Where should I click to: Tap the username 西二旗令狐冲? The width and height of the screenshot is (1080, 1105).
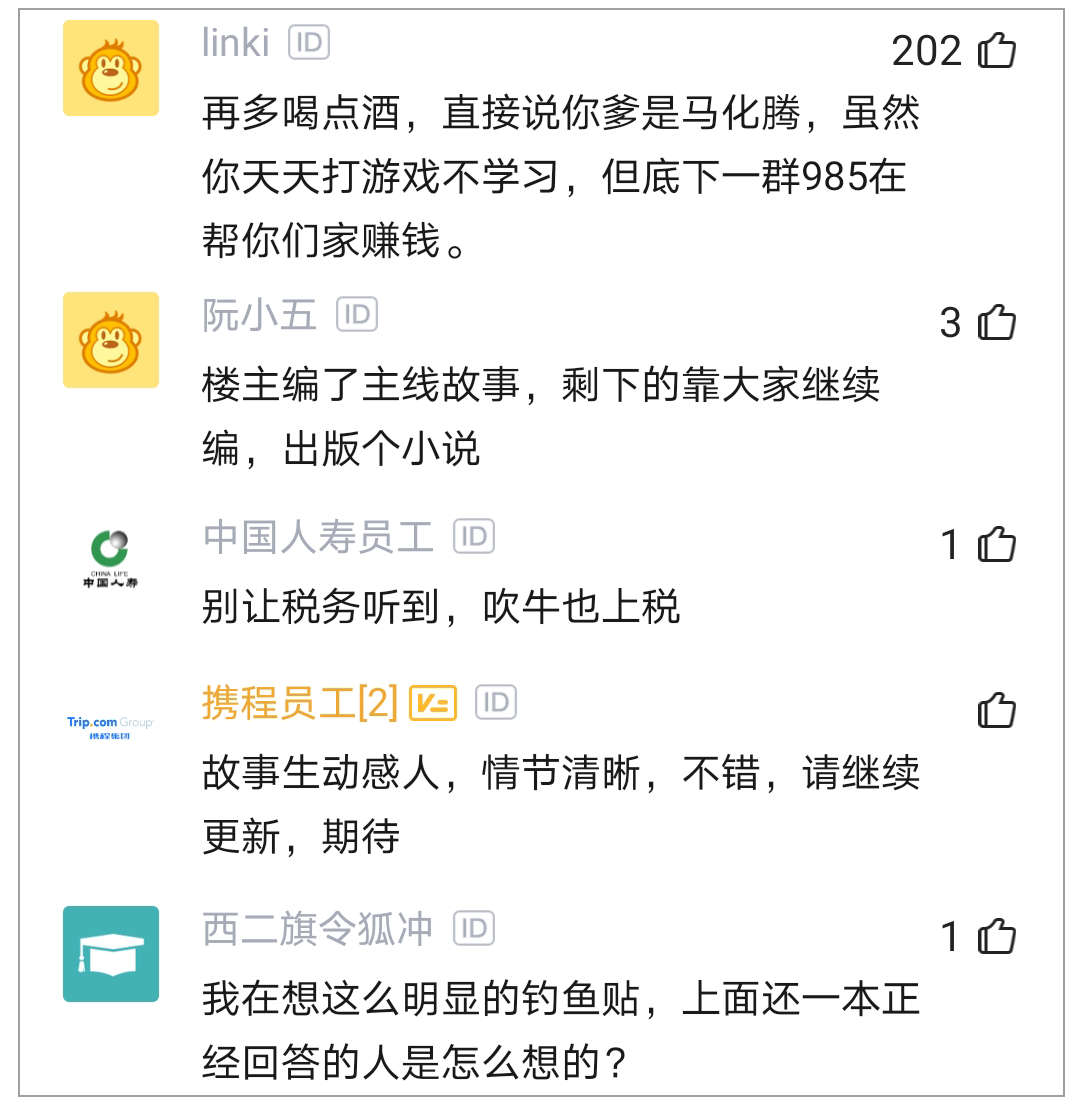click(x=318, y=929)
